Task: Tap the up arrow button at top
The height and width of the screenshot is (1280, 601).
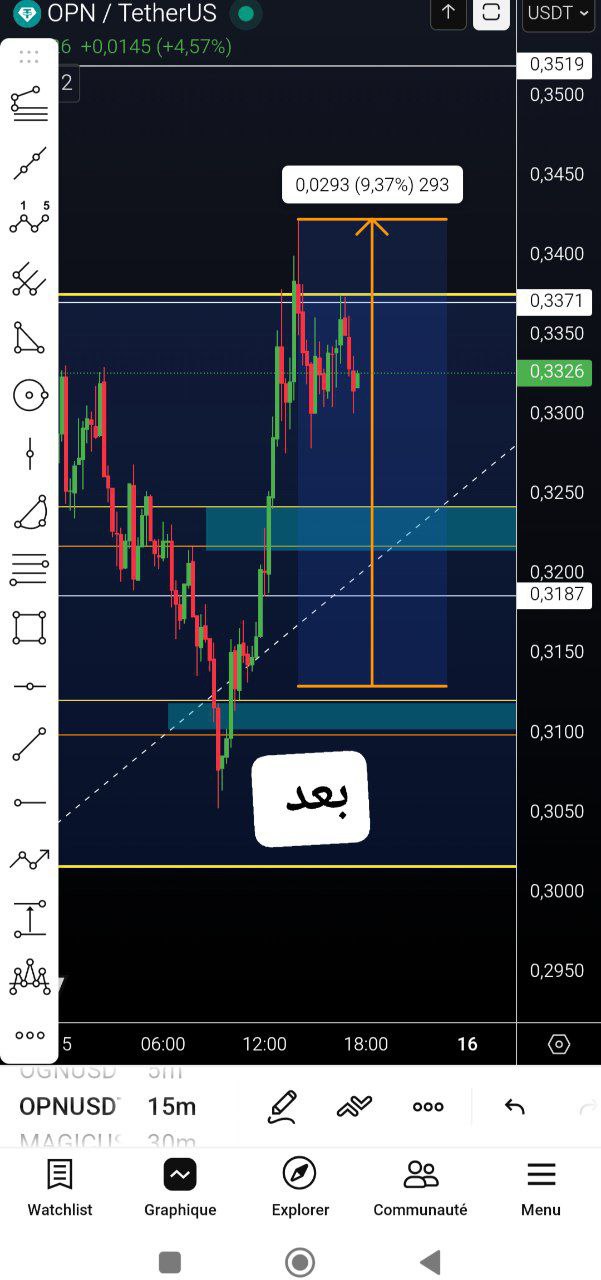Action: pos(448,13)
